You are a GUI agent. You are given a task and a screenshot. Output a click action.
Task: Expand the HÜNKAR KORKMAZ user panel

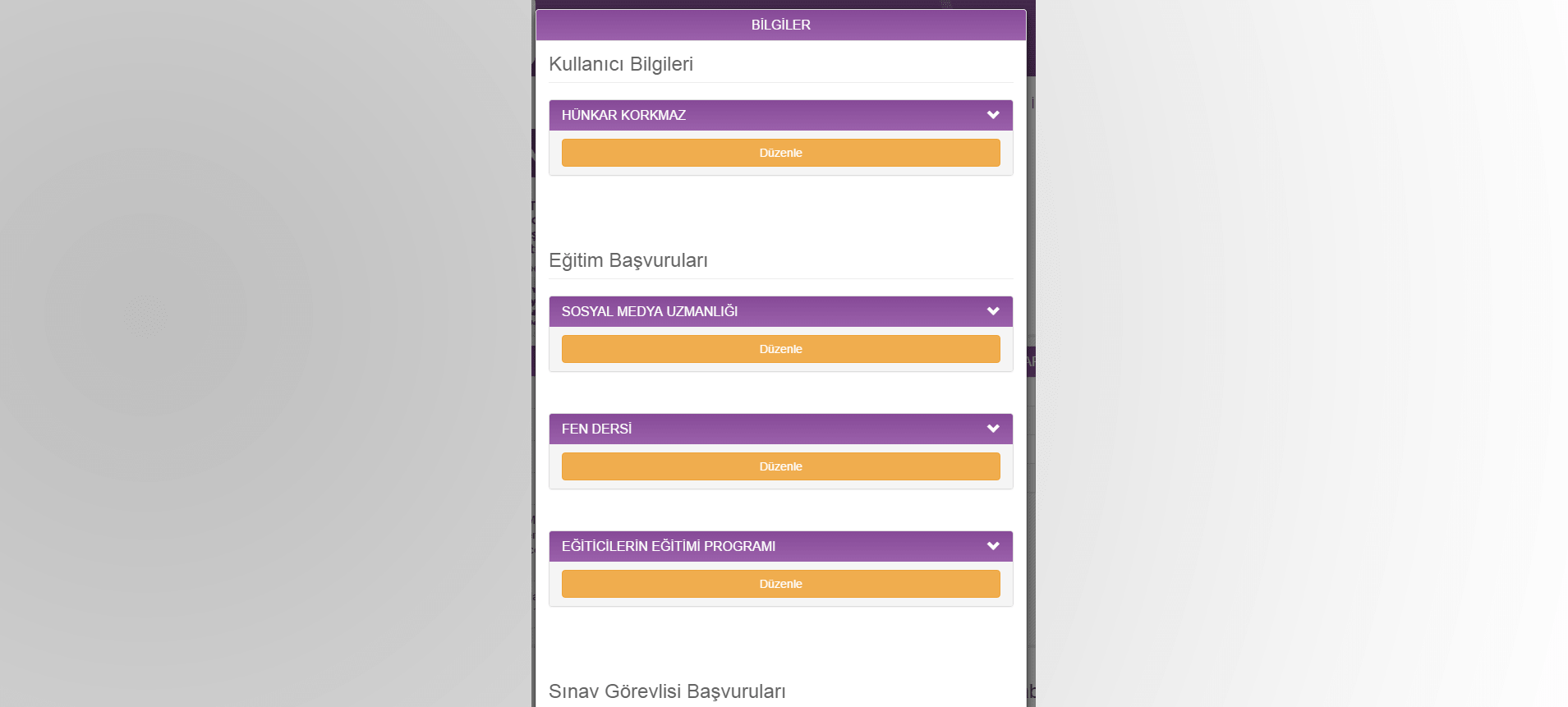coord(992,115)
